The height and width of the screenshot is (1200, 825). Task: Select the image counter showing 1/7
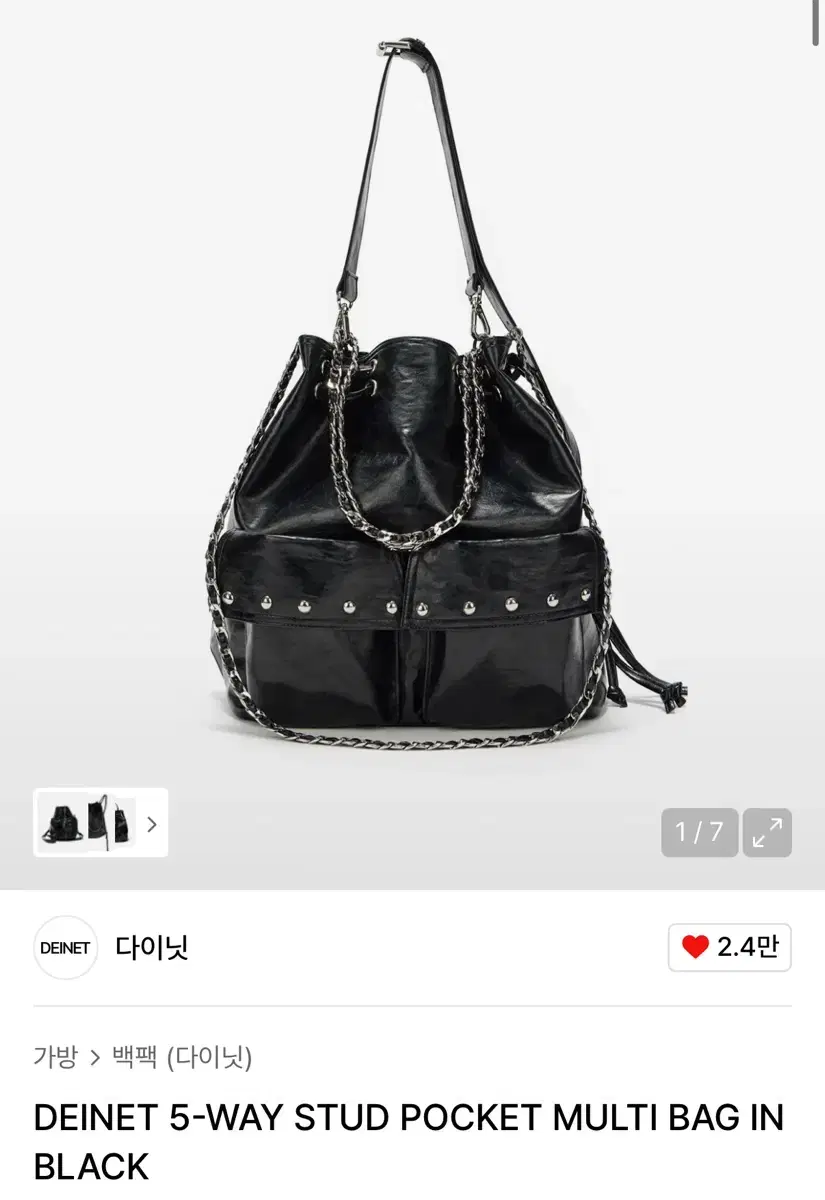click(x=698, y=832)
